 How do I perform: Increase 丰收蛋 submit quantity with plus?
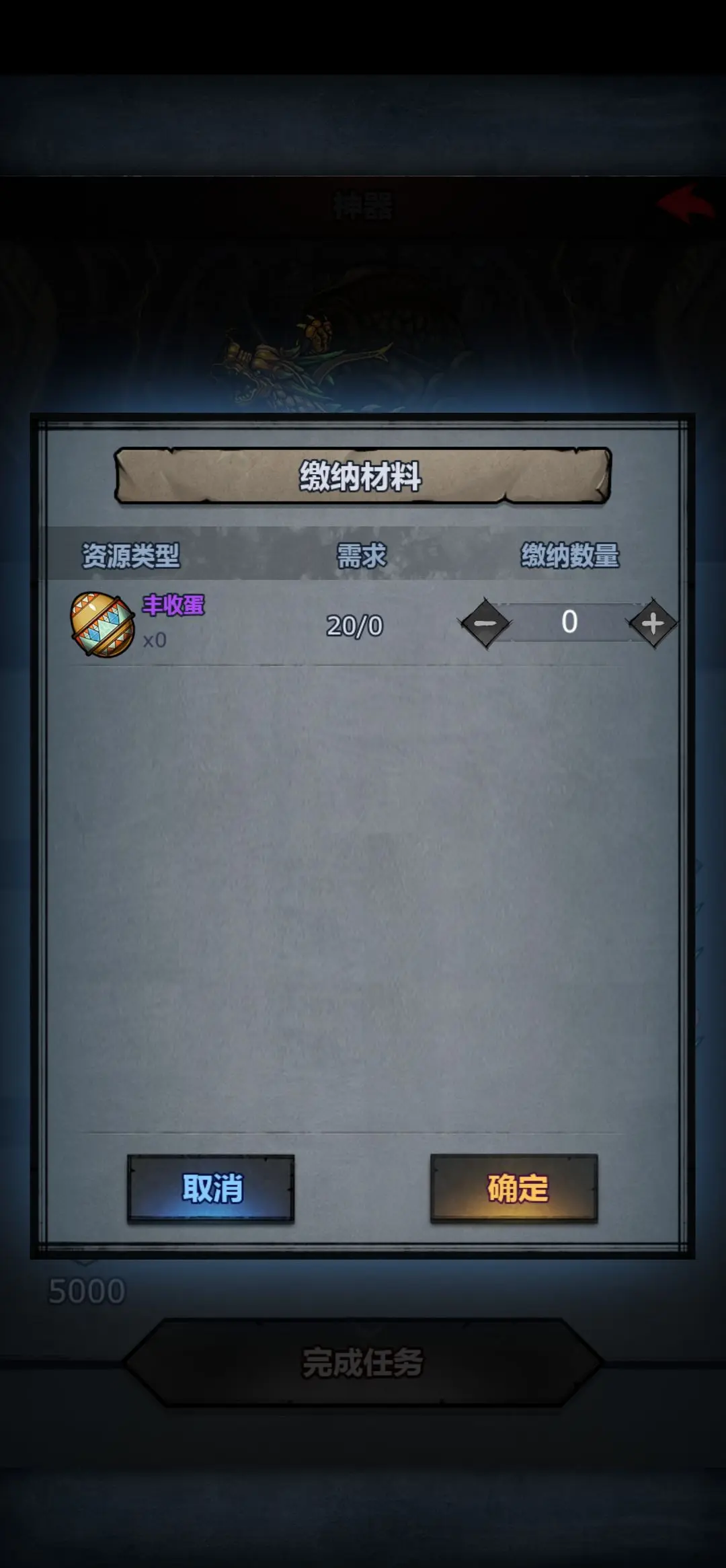tap(652, 623)
